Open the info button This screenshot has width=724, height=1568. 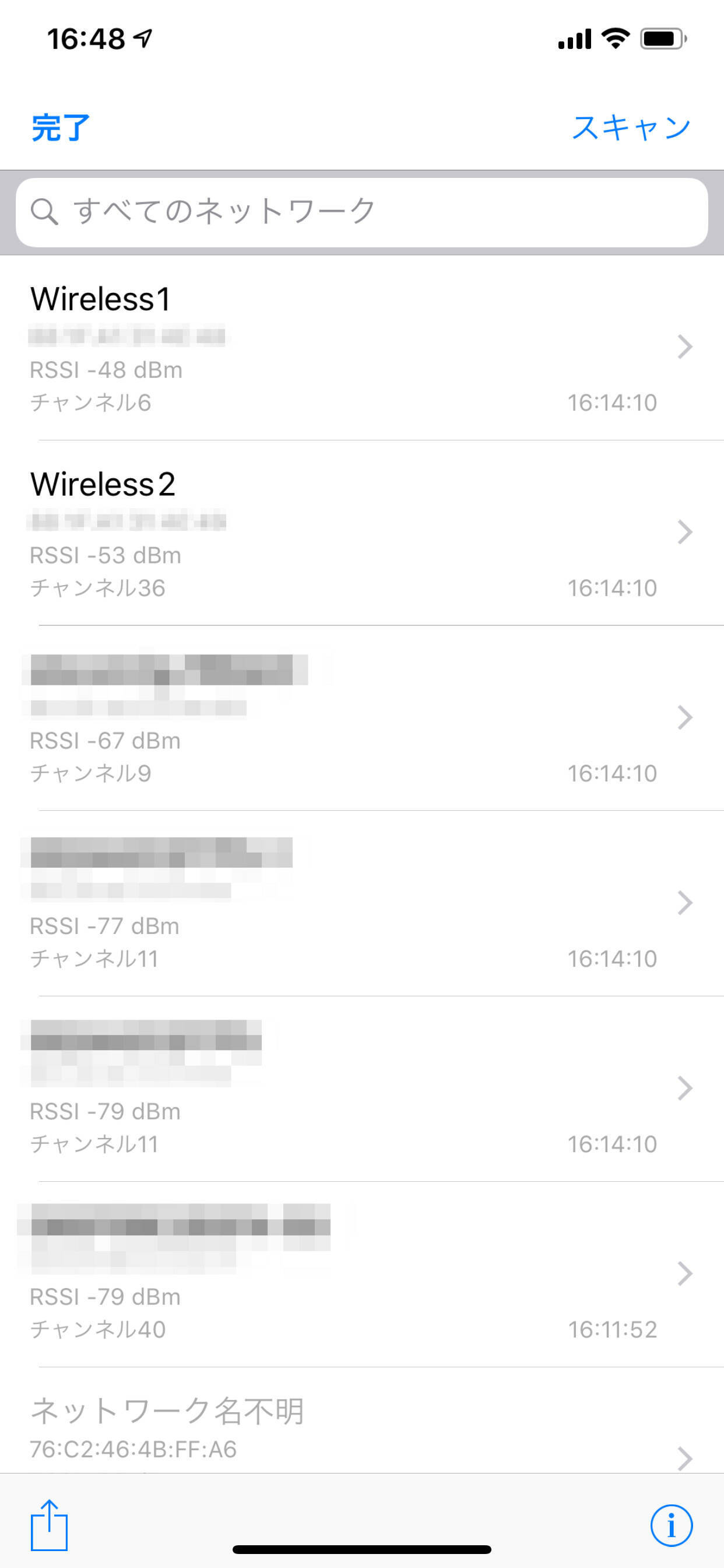click(671, 1525)
